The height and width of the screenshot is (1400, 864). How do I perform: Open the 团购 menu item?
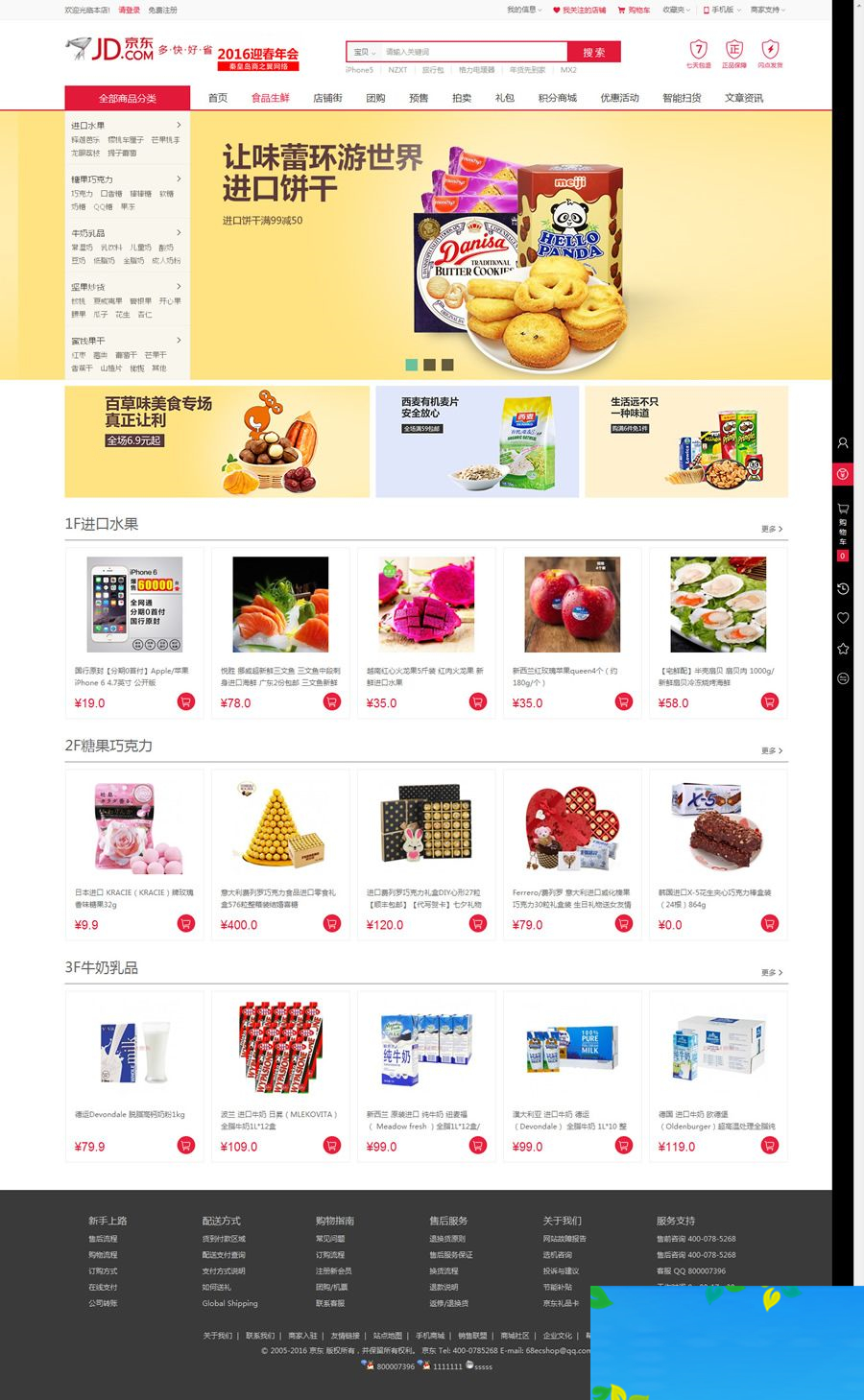pyautogui.click(x=374, y=96)
